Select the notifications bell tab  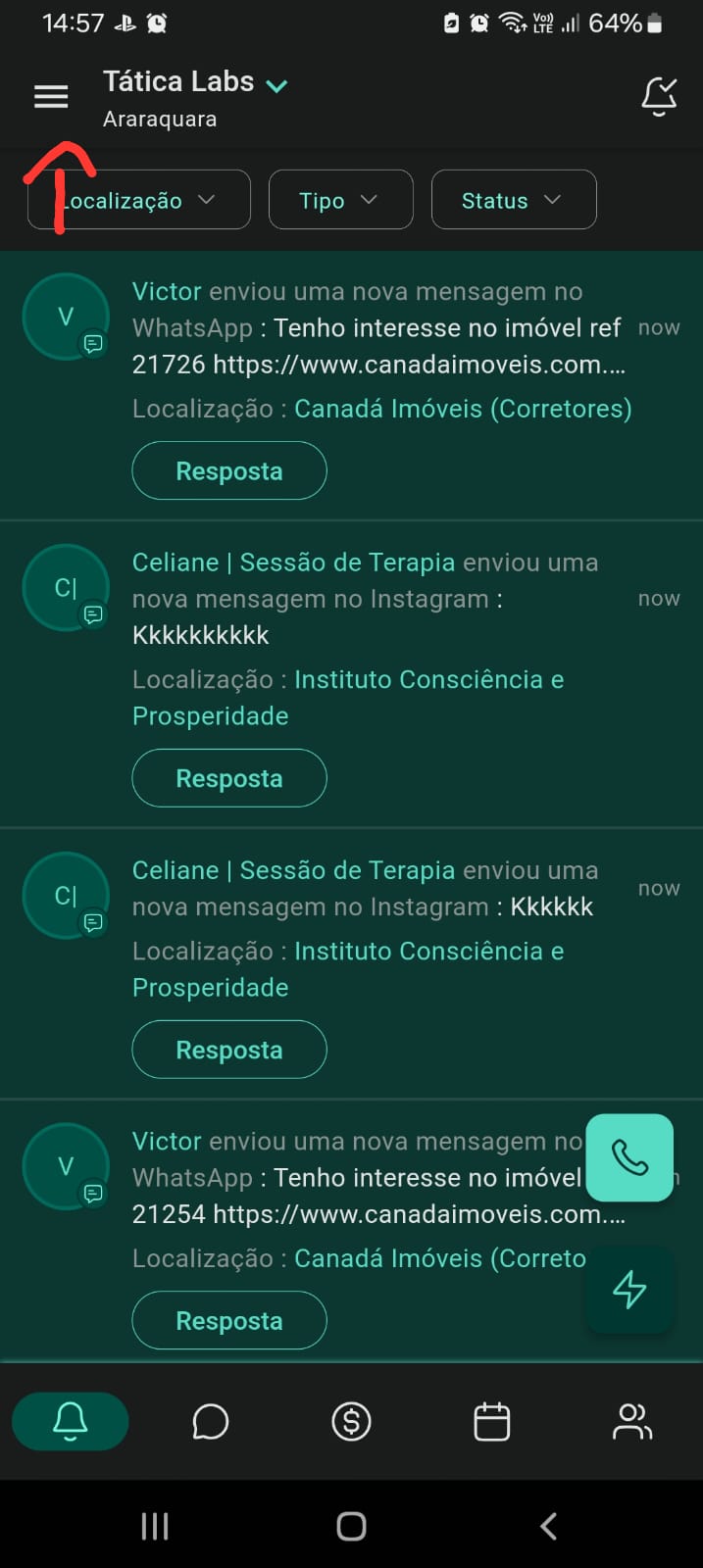point(71,1421)
